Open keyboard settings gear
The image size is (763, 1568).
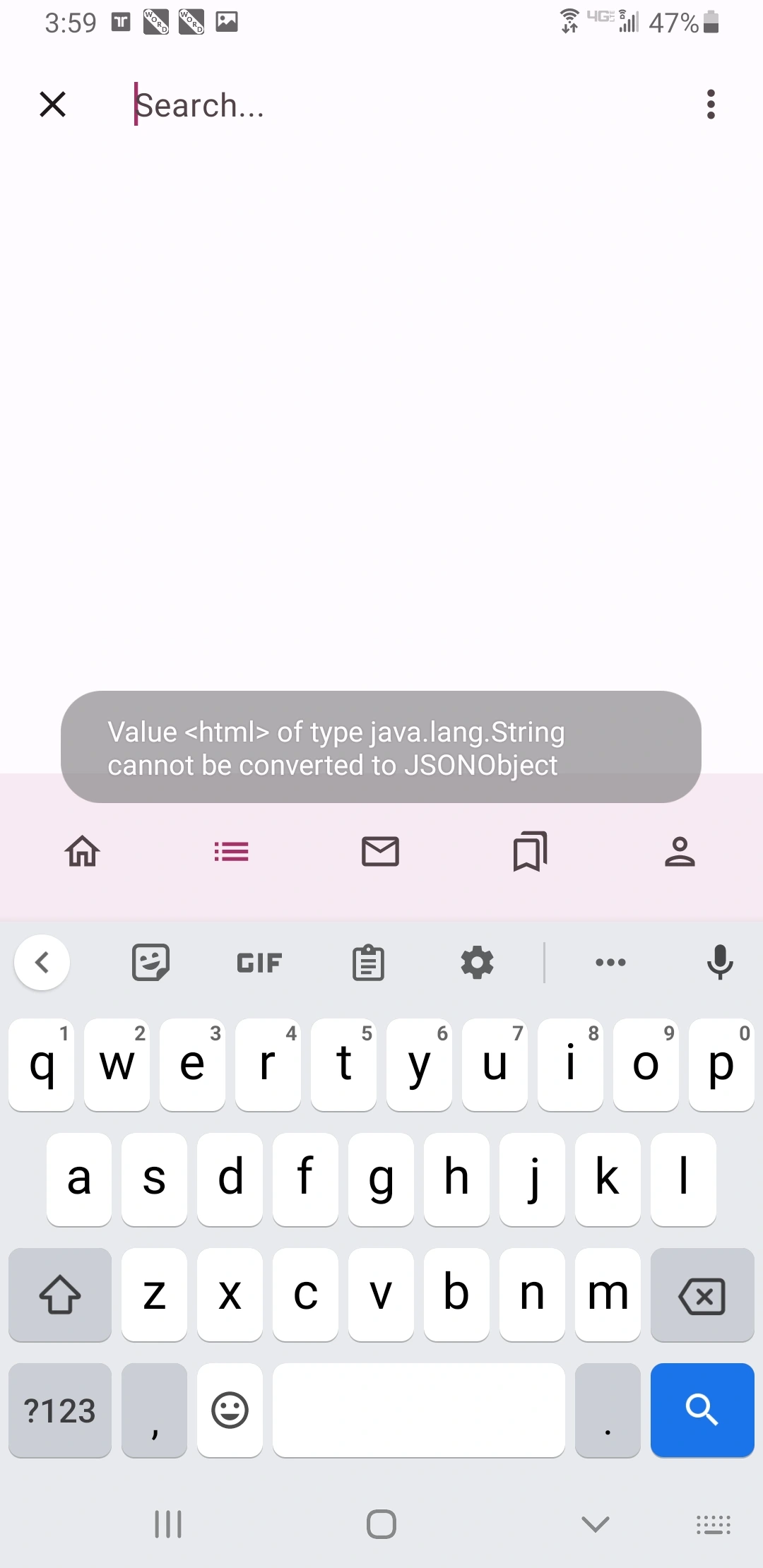(477, 962)
